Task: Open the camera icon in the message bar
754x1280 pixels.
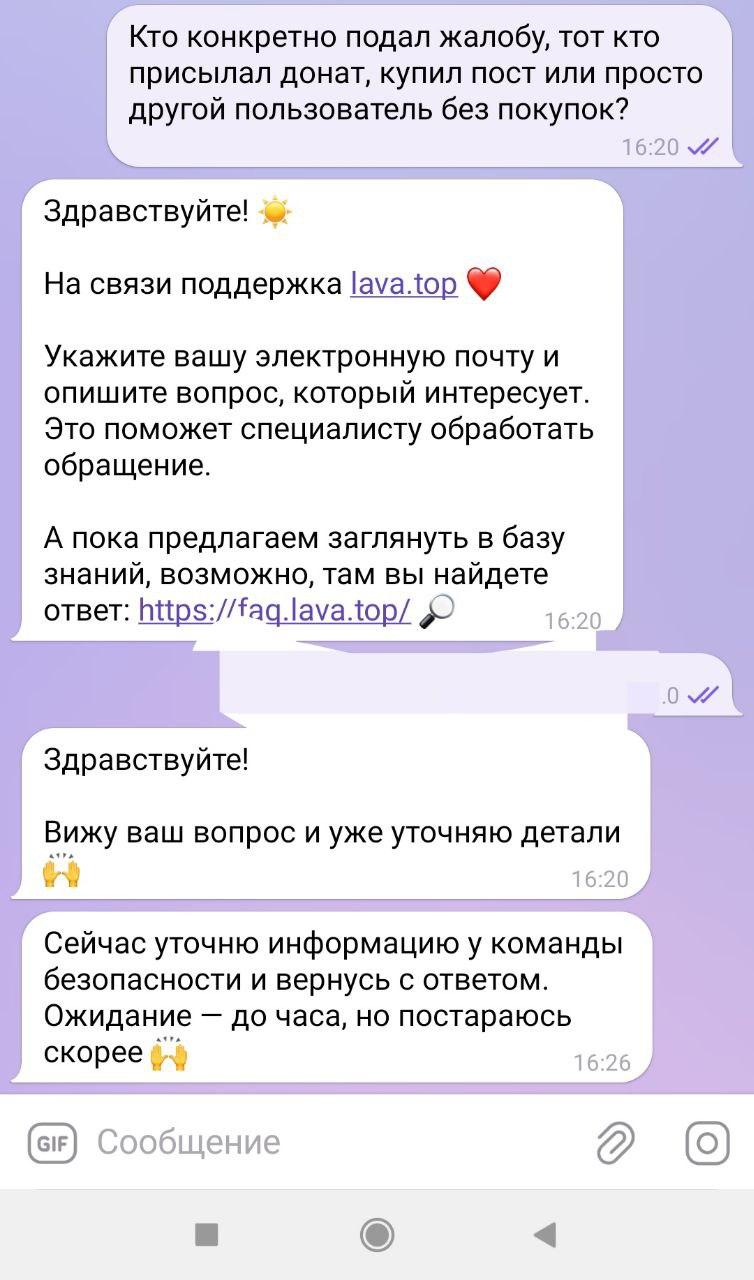Action: [706, 1142]
